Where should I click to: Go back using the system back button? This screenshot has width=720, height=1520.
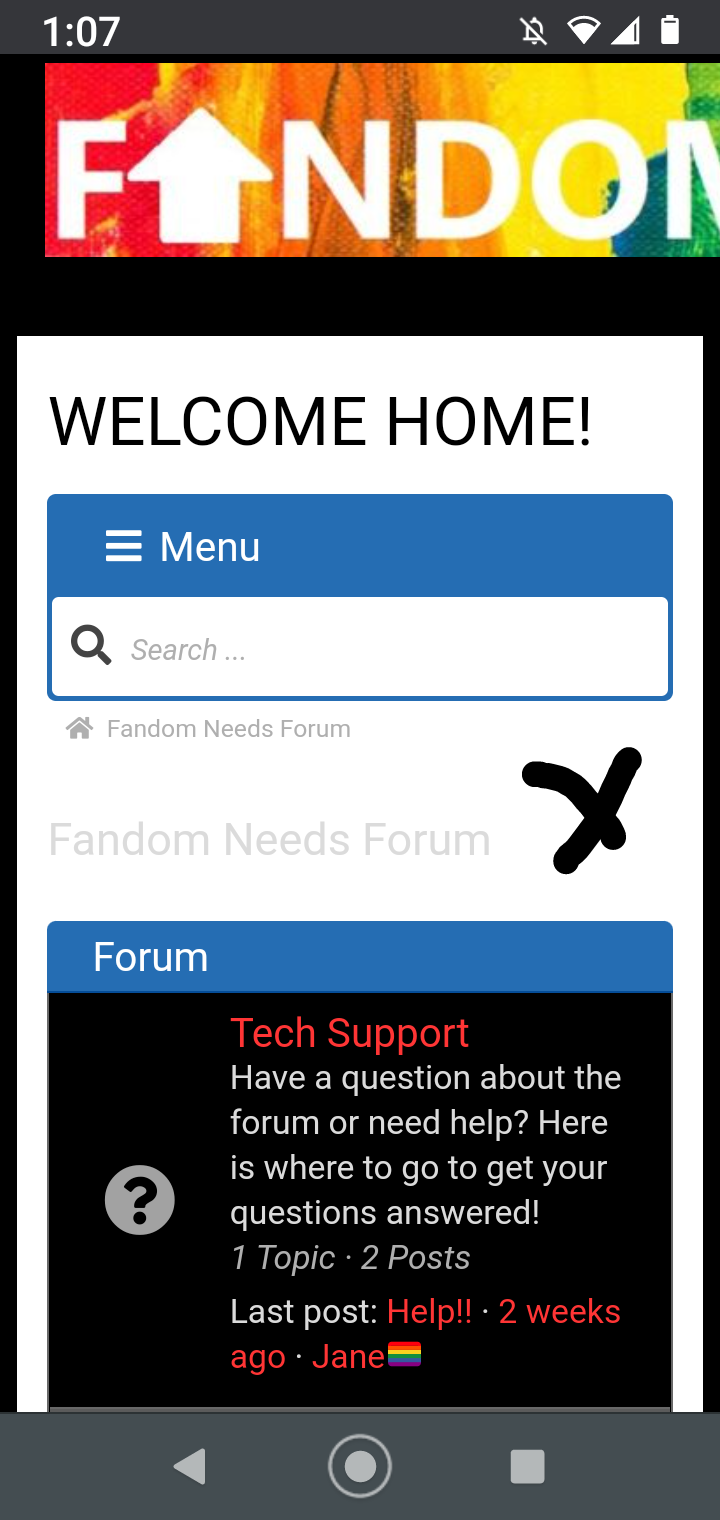click(x=190, y=1466)
